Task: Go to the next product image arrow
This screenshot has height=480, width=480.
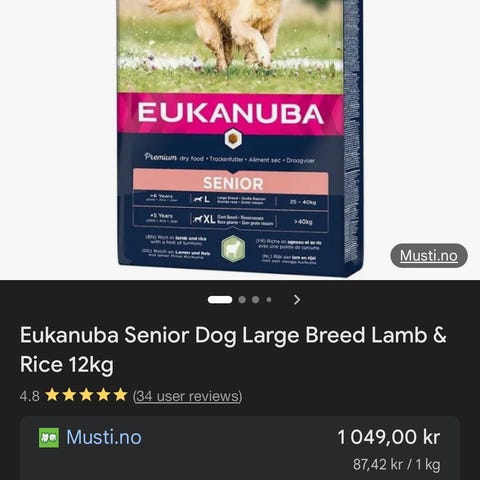Action: 297,300
